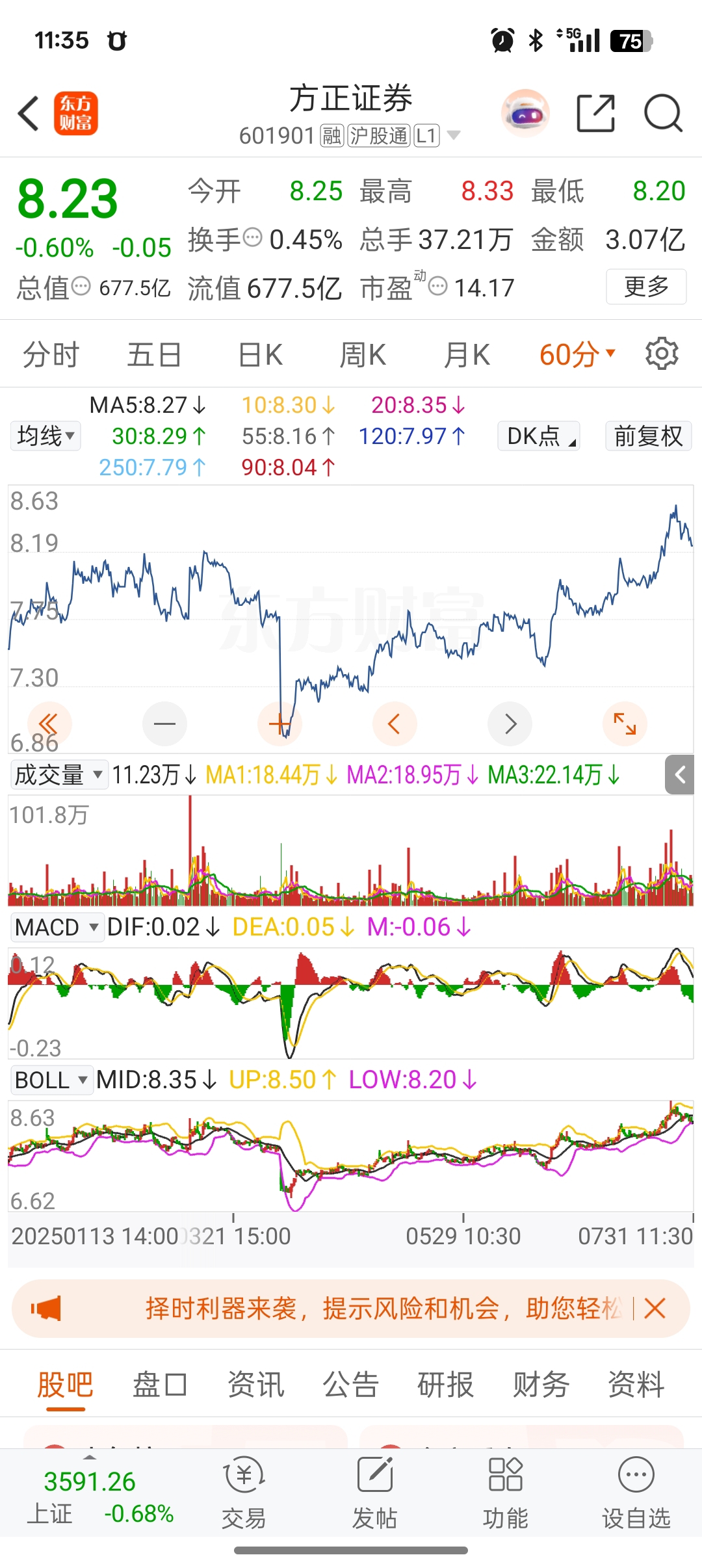Expand chart to fullscreen
Screen dimensions: 702x1568
pyautogui.click(x=625, y=724)
